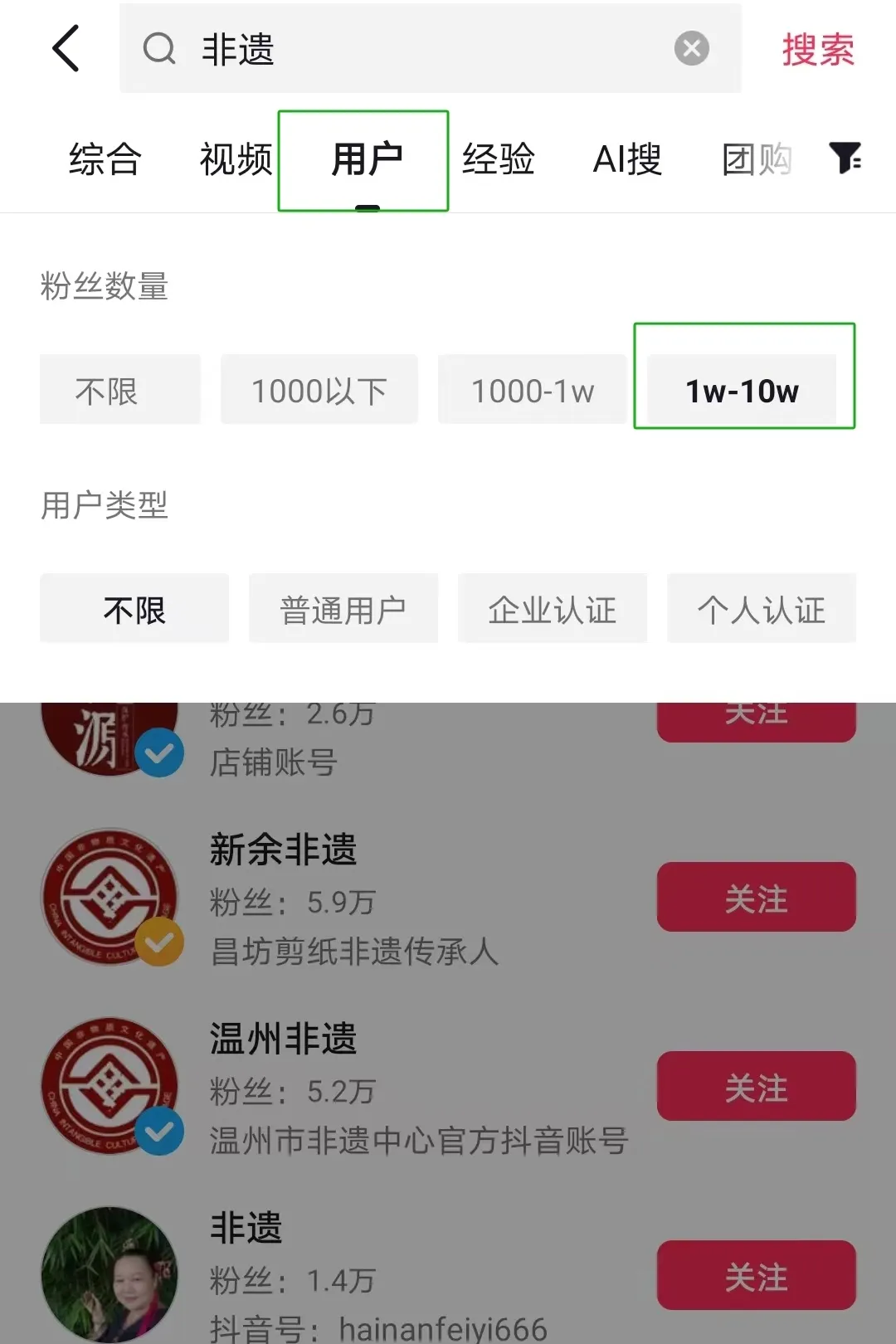Switch to the AI搜 tab

point(627,159)
